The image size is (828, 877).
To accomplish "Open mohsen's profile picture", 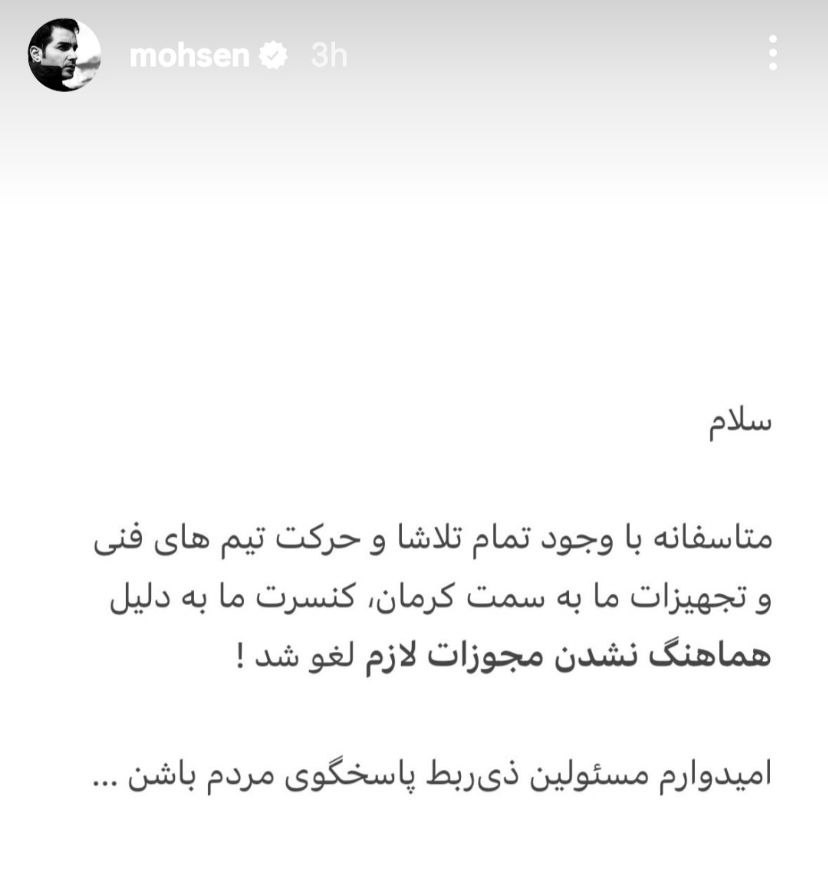I will tap(64, 56).
